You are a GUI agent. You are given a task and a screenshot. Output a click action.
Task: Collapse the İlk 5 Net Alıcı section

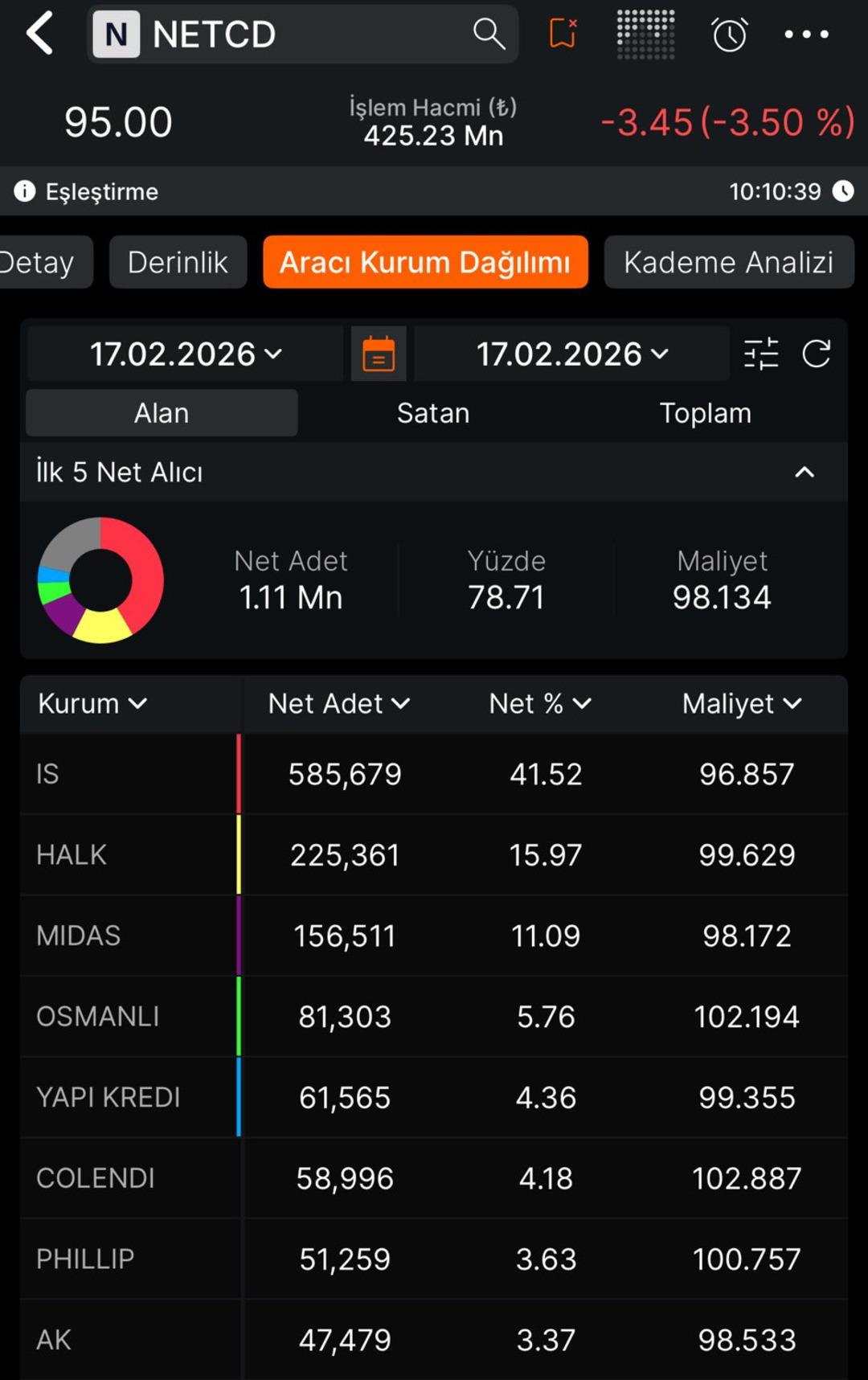pos(805,473)
